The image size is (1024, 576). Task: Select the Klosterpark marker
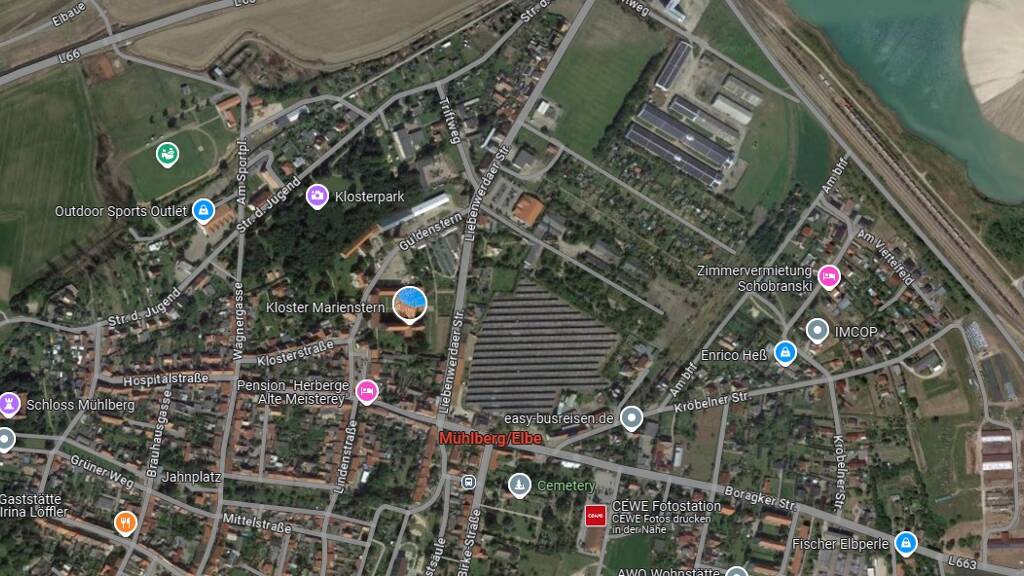(x=317, y=196)
